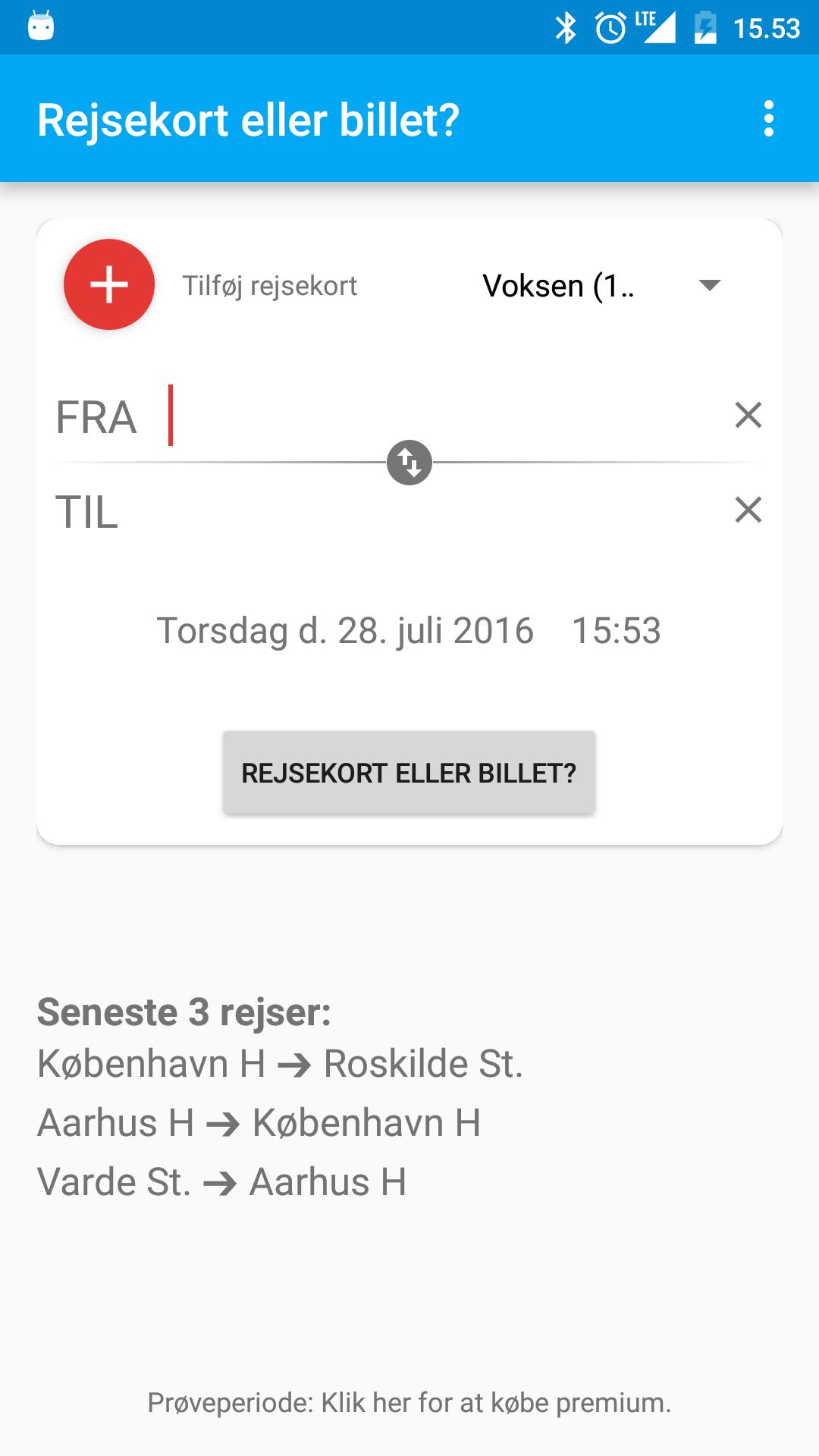
Task: Tap the time 15:53 to change departure time
Action: pos(617,629)
